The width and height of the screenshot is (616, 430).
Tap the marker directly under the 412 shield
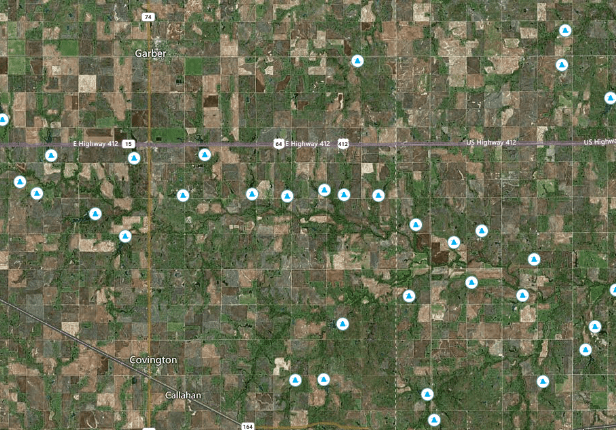point(344,195)
